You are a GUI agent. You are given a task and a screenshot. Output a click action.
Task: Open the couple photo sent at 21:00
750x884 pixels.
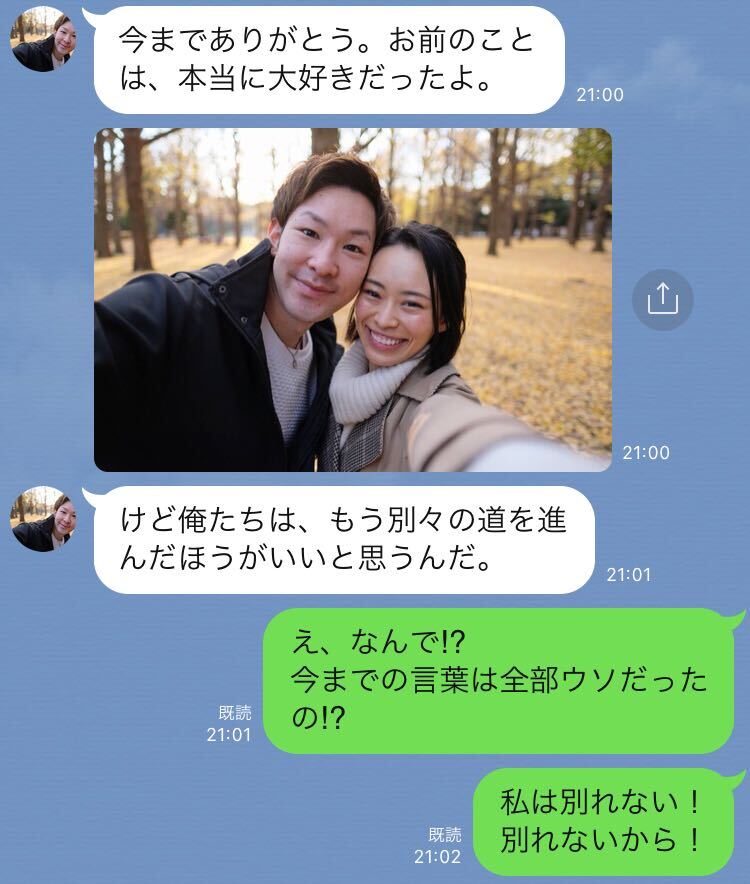pos(352,299)
